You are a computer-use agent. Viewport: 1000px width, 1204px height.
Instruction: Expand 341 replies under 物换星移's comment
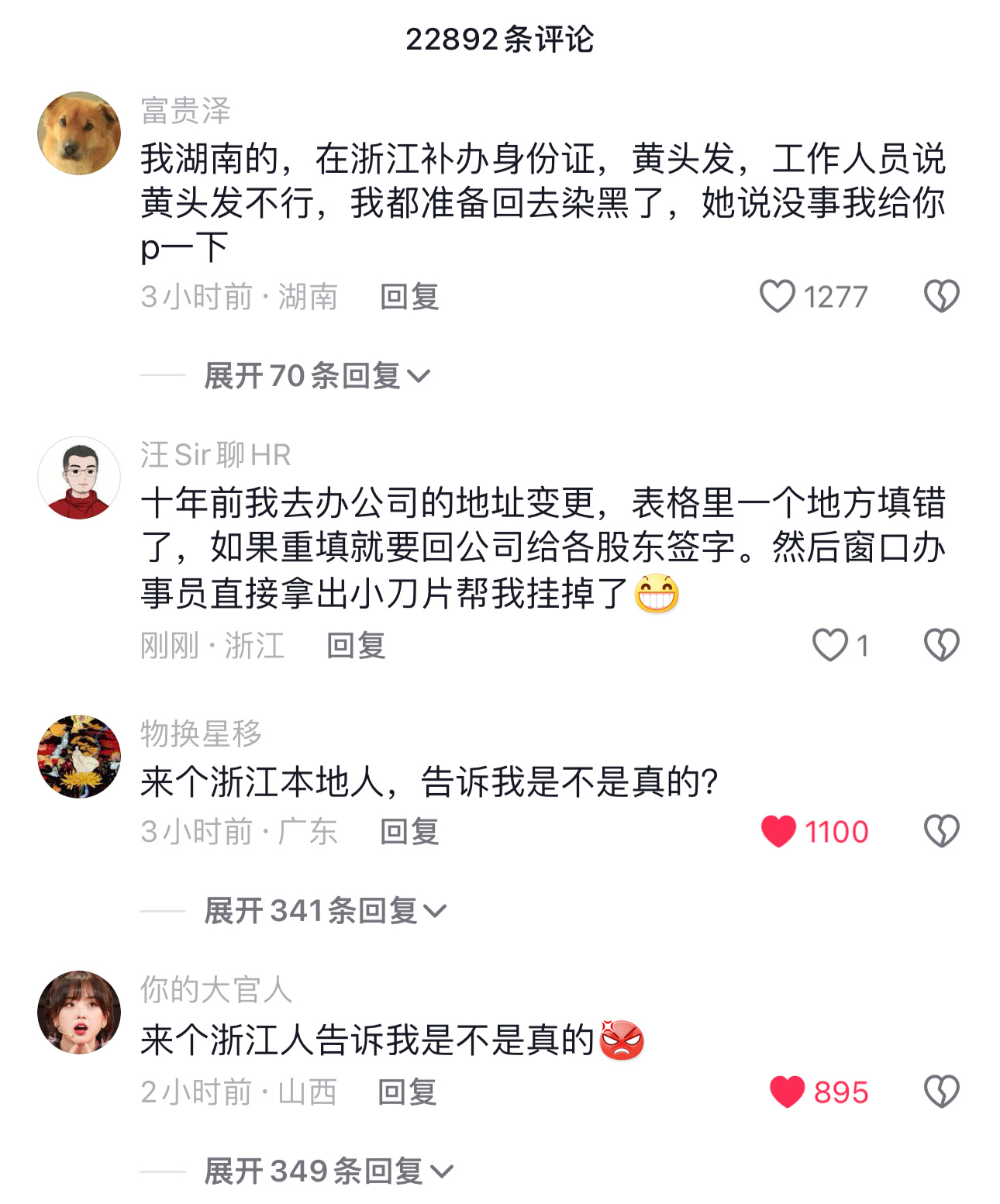pos(324,911)
